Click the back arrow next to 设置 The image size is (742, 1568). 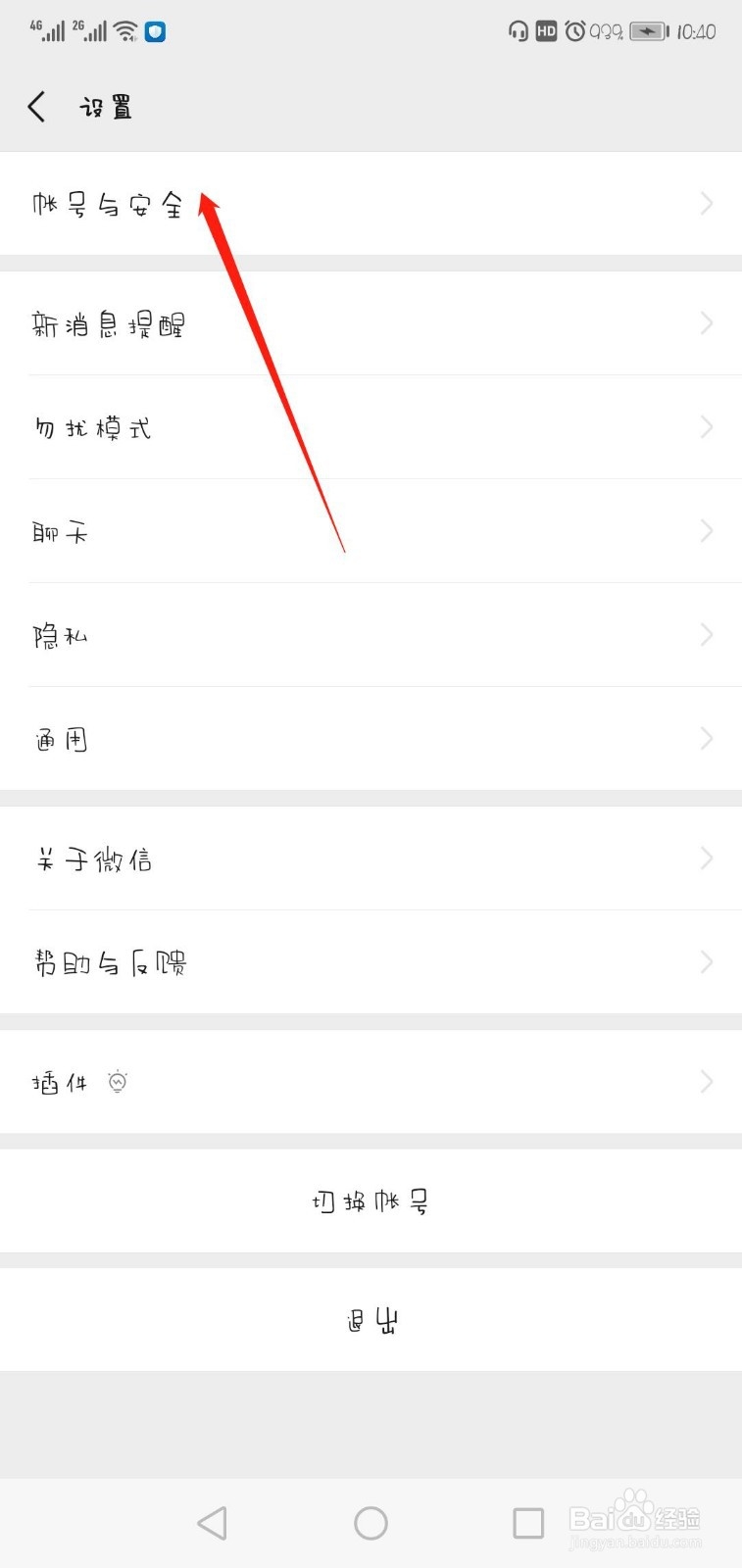36,106
